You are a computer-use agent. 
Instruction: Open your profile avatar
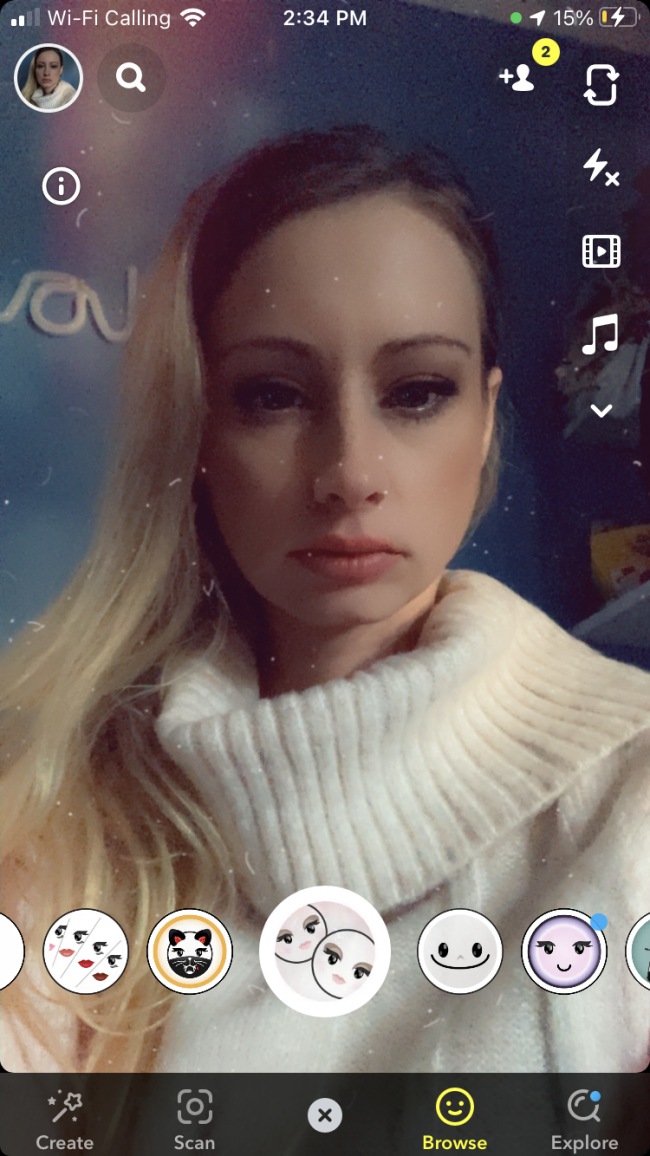(x=48, y=78)
